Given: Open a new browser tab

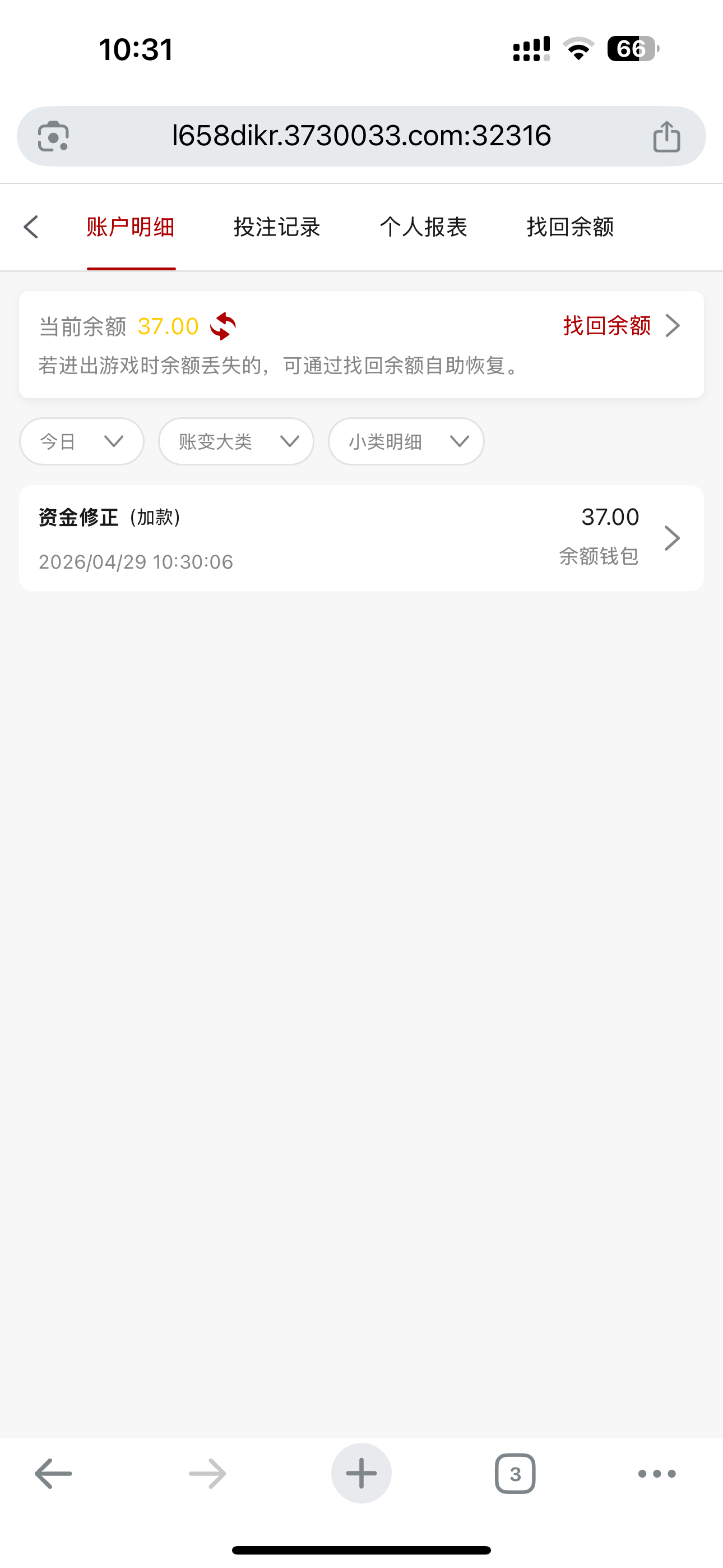Looking at the screenshot, I should (x=361, y=1473).
